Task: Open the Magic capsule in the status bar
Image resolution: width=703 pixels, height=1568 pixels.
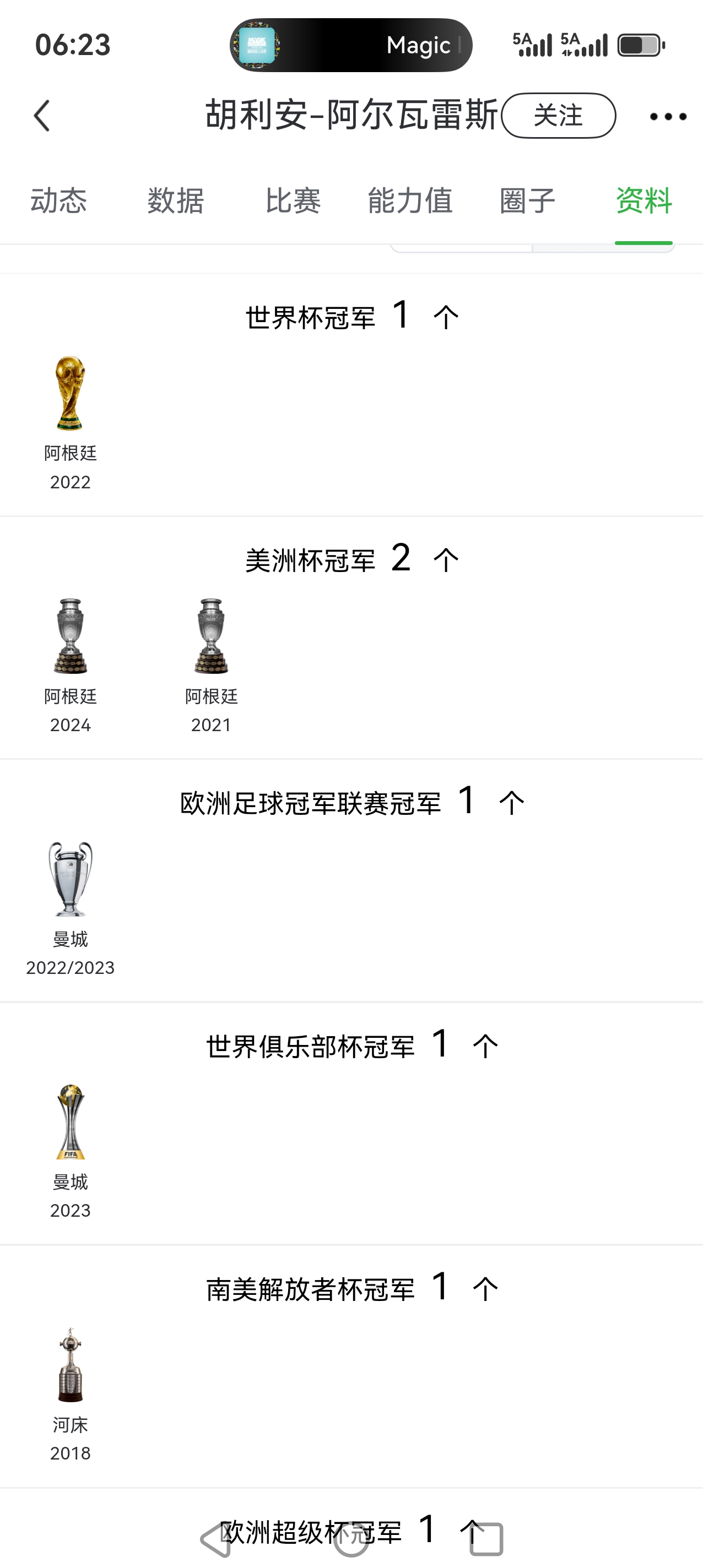Action: click(351, 45)
